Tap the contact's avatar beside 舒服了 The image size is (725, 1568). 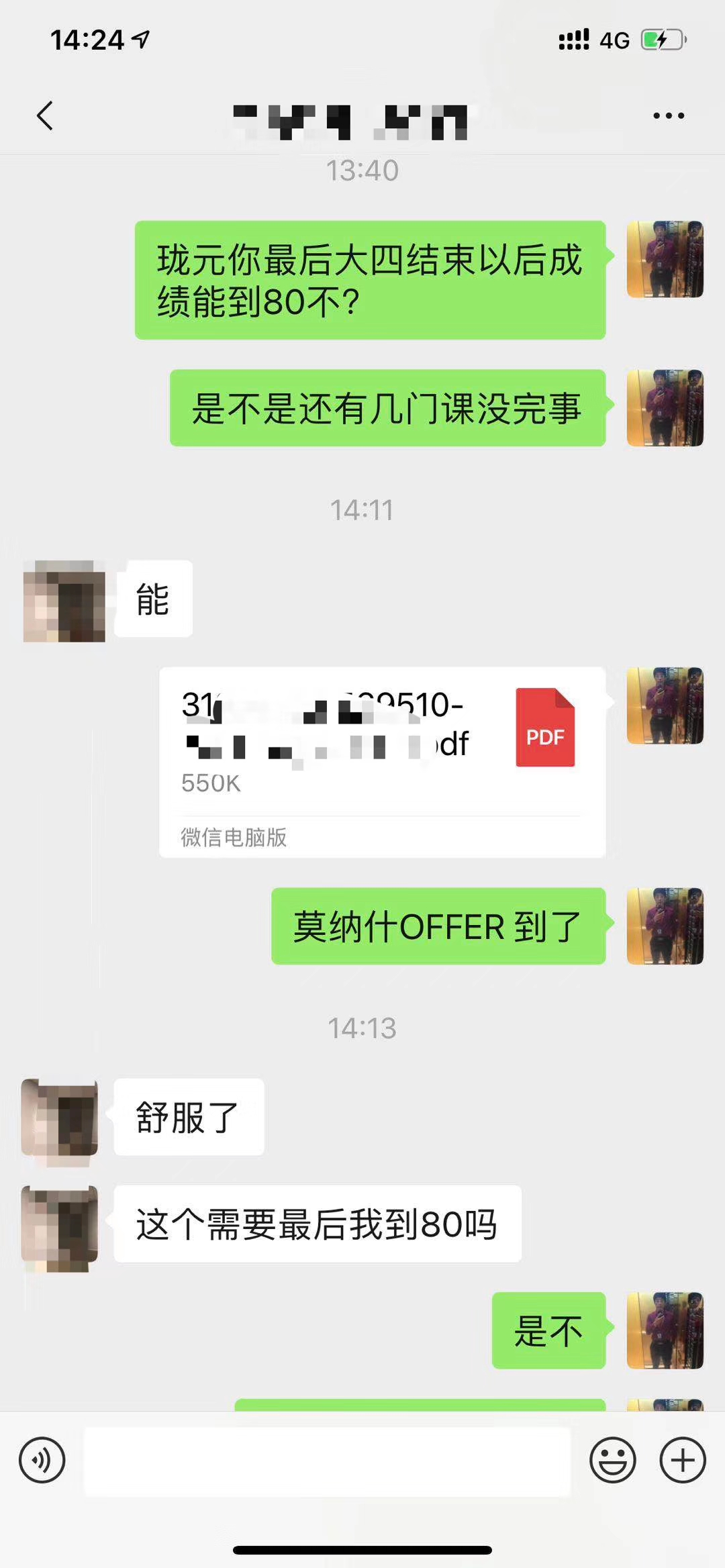[x=60, y=1117]
